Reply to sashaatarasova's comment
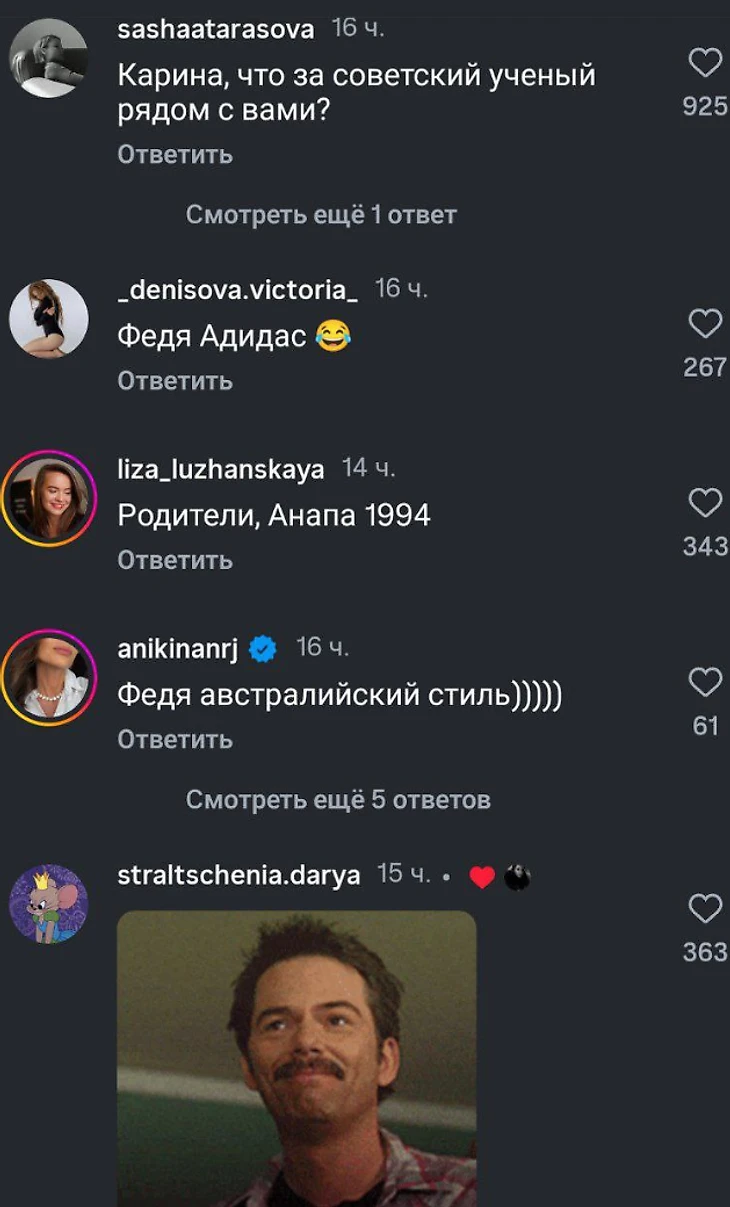The image size is (730, 1207). click(x=175, y=155)
